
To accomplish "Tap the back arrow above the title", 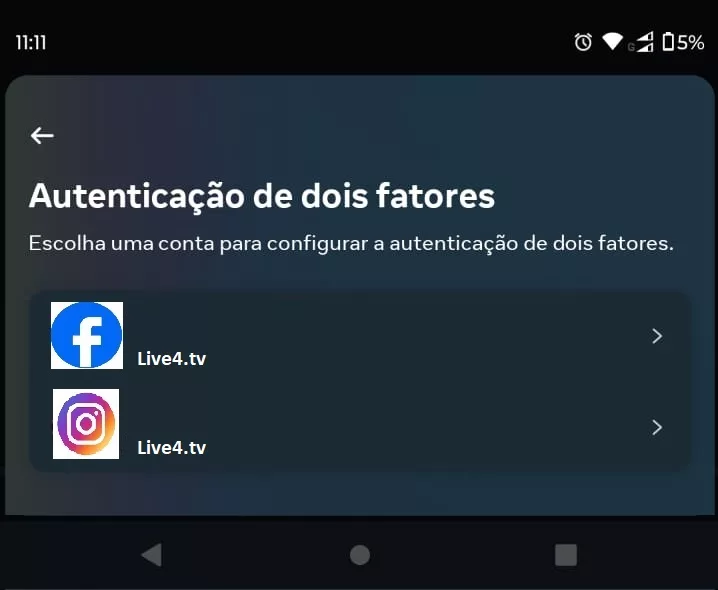I will tap(41, 136).
